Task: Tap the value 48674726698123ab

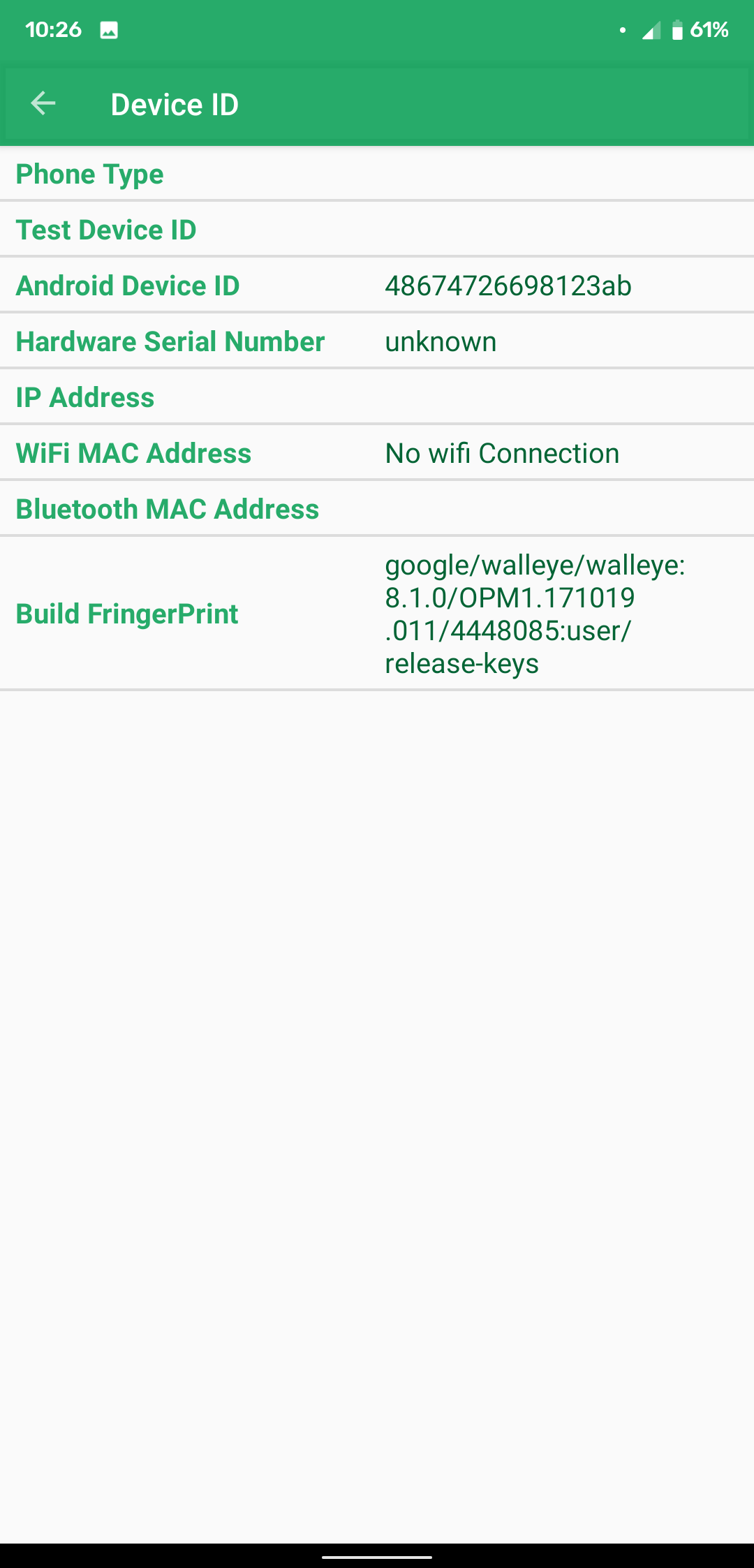Action: click(x=508, y=286)
